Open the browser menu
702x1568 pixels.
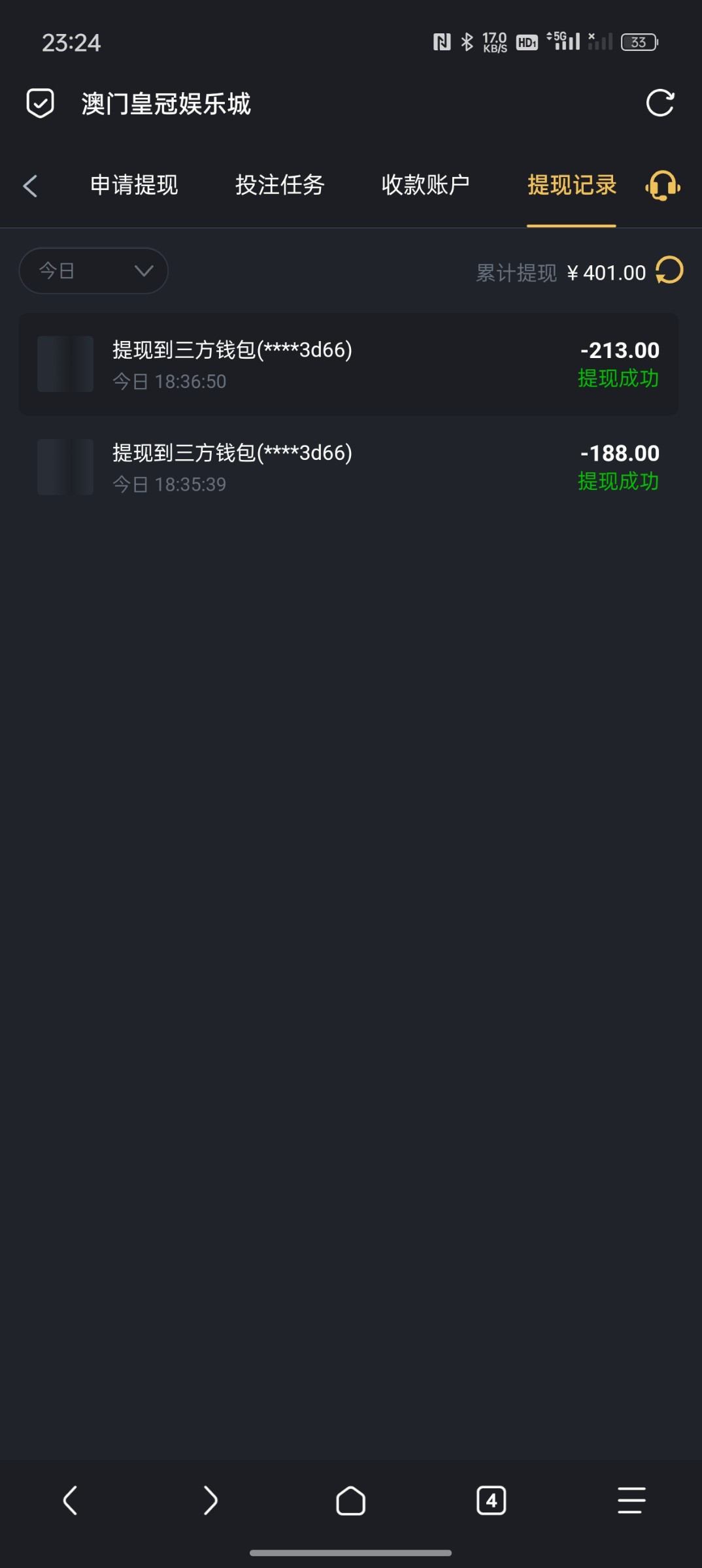(631, 1501)
